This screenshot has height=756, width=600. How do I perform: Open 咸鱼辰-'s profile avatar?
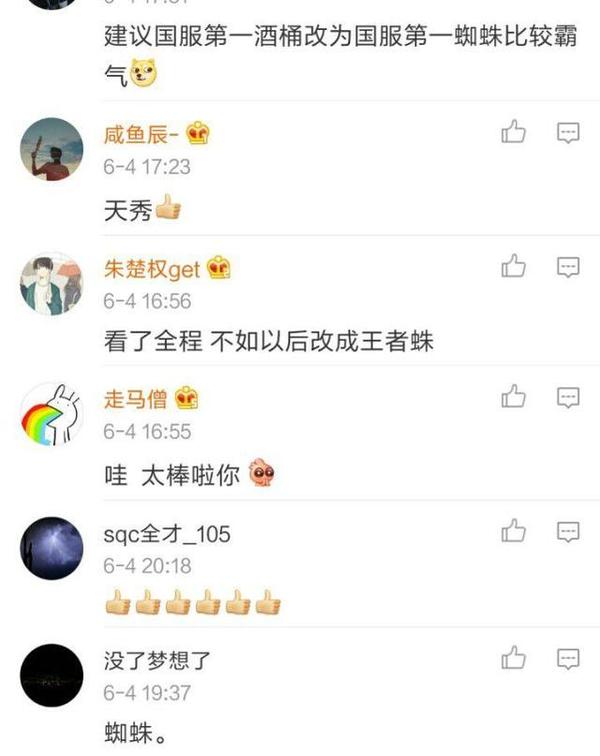(x=51, y=149)
